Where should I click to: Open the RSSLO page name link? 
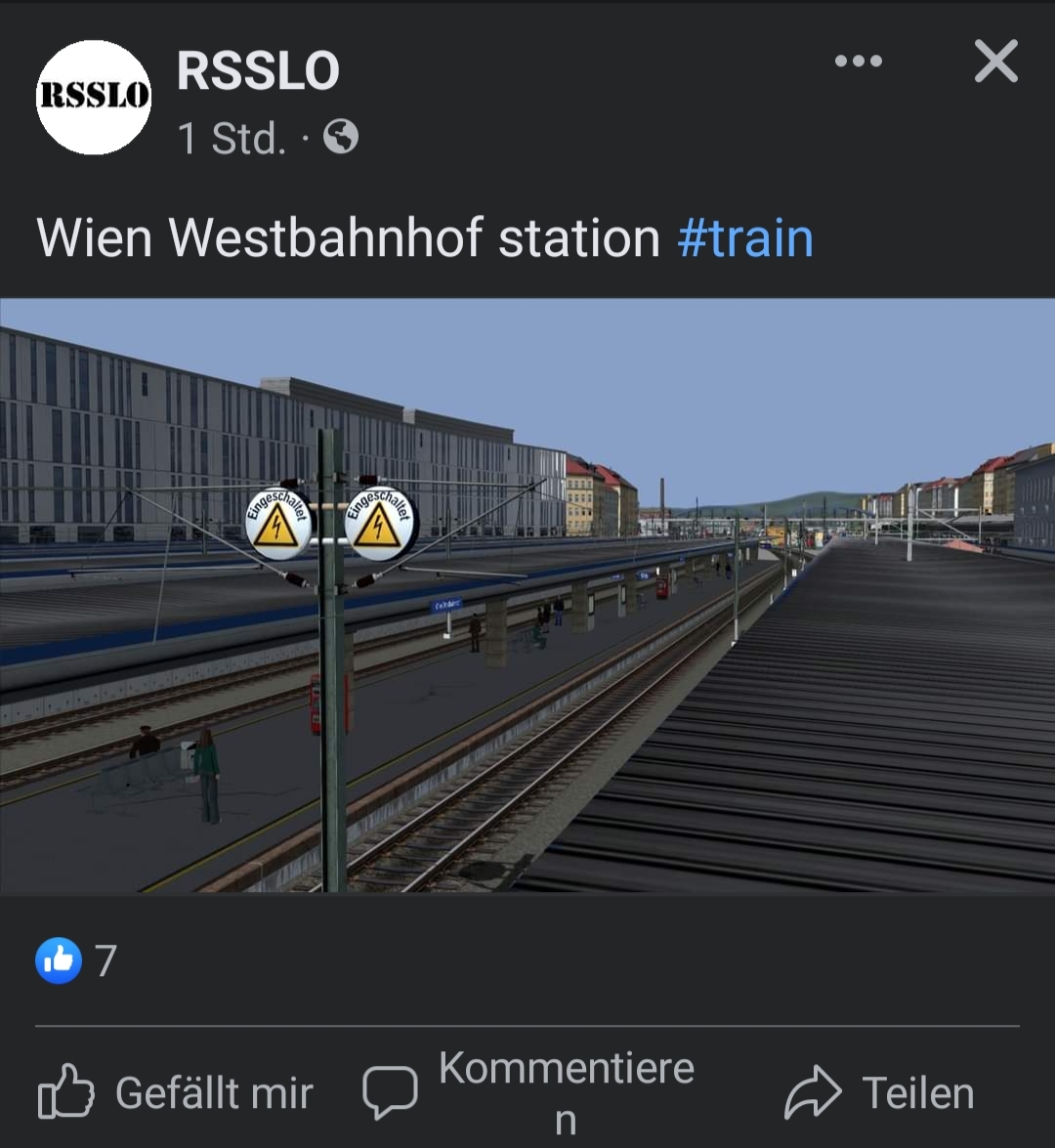pos(258,71)
